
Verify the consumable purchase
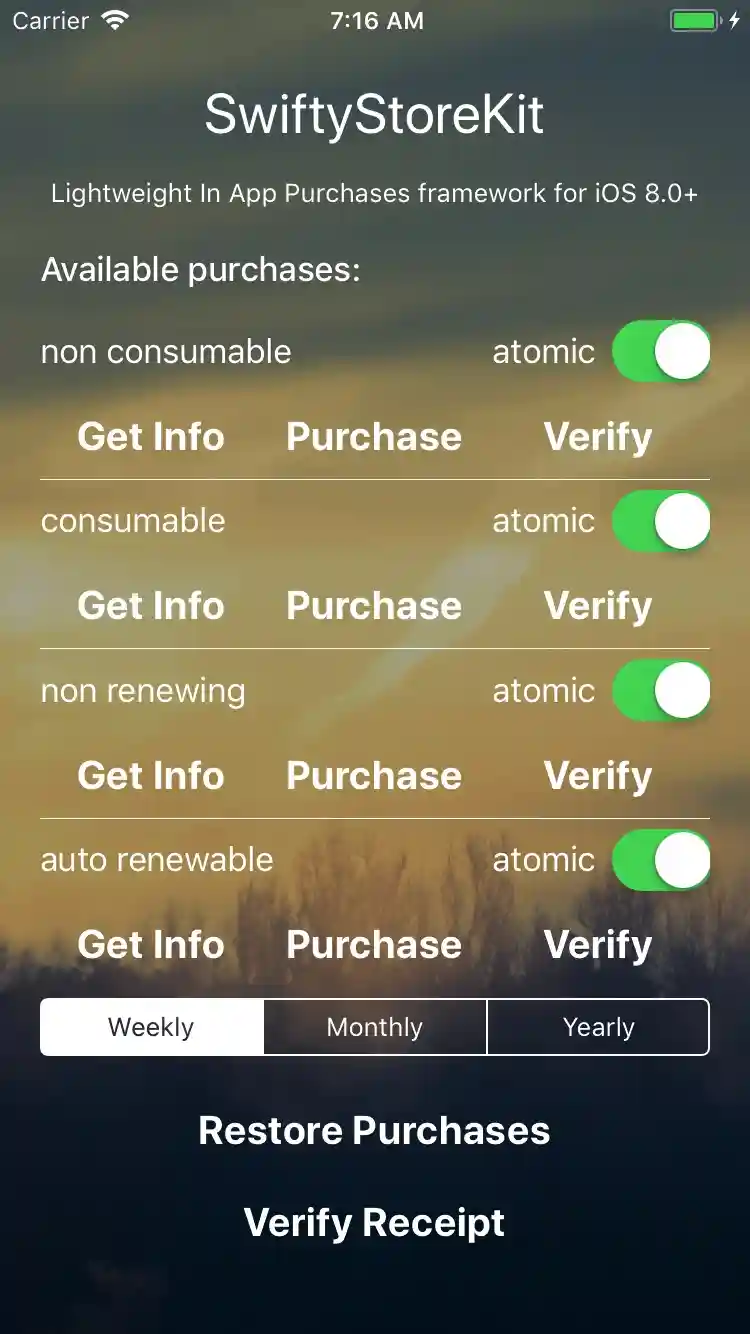pos(598,606)
